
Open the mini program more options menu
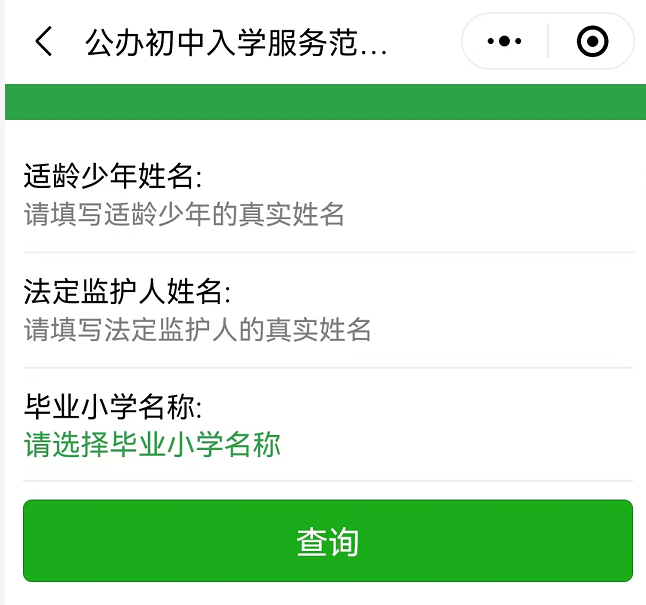click(x=504, y=42)
